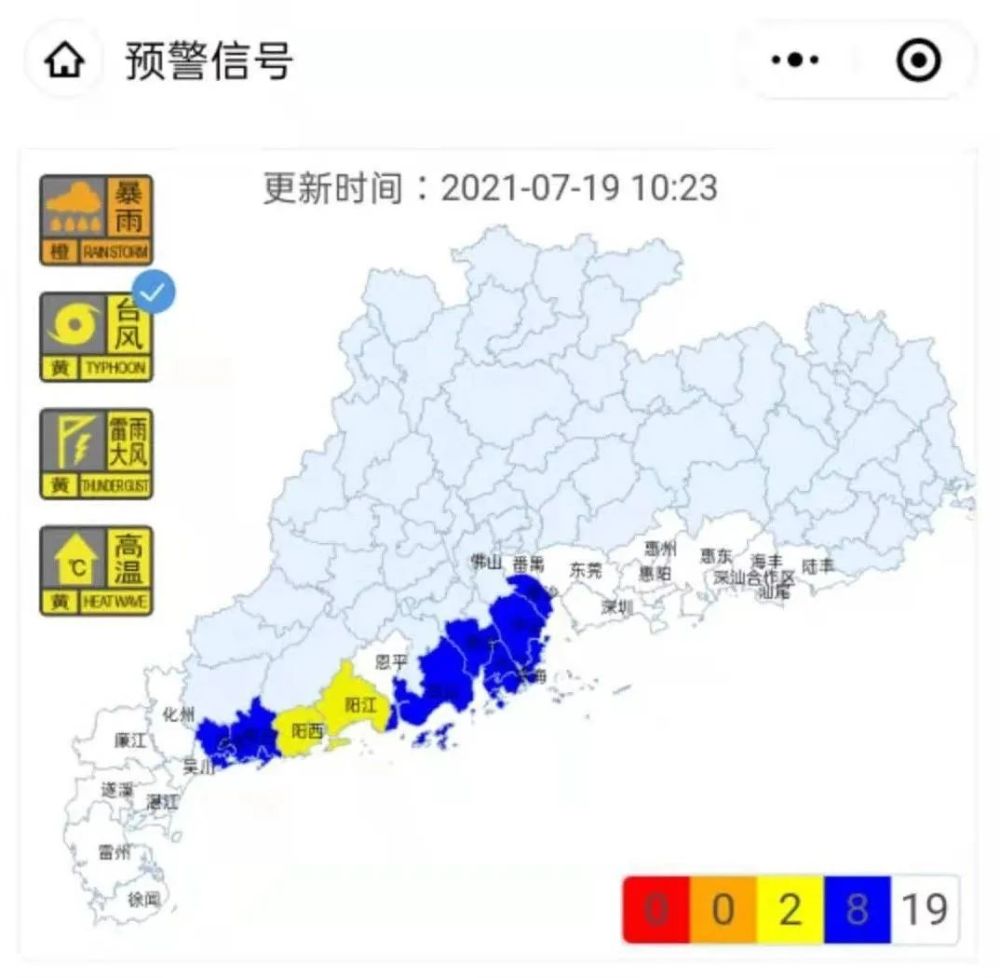Close the mini program with the circle button
Image resolution: width=1000 pixels, height=978 pixels.
pos(918,61)
